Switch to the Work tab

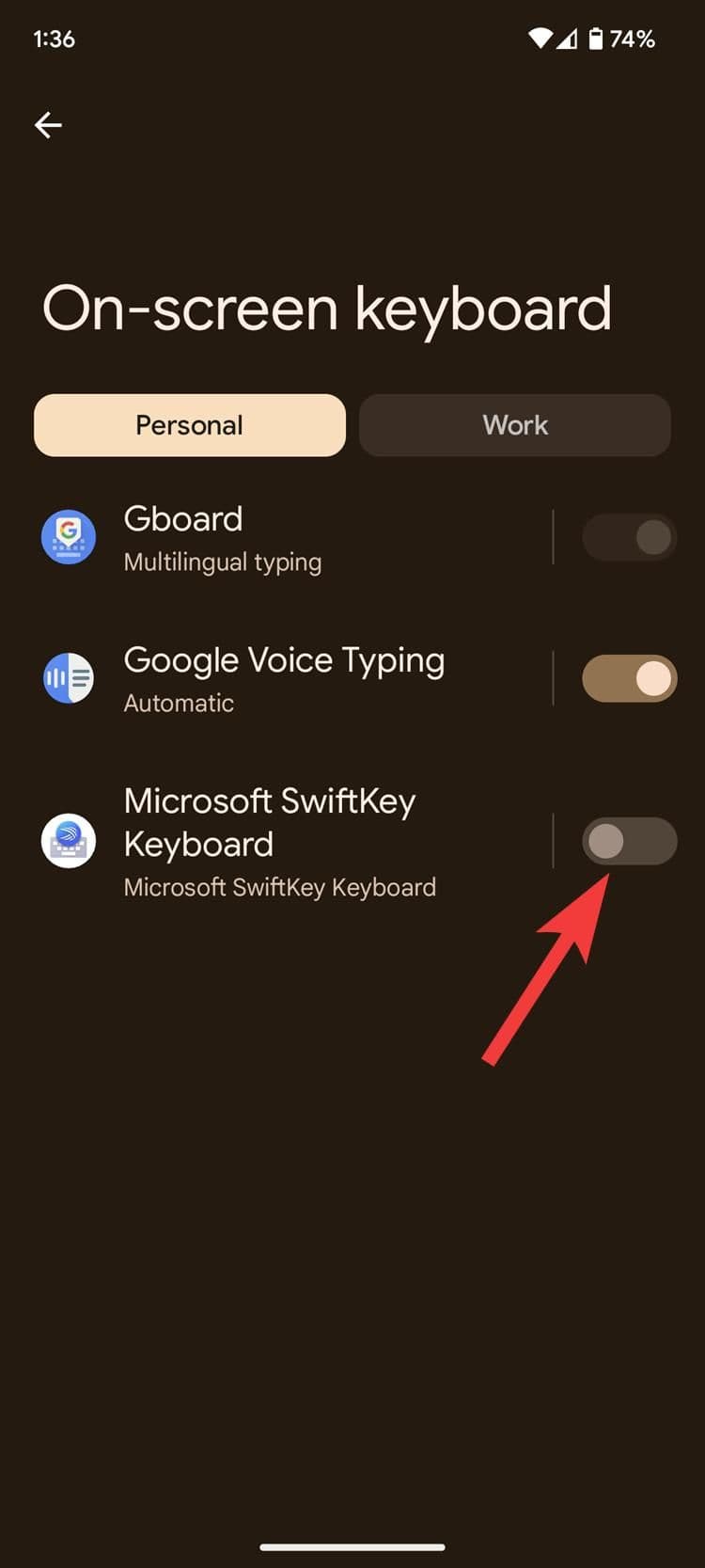point(514,425)
